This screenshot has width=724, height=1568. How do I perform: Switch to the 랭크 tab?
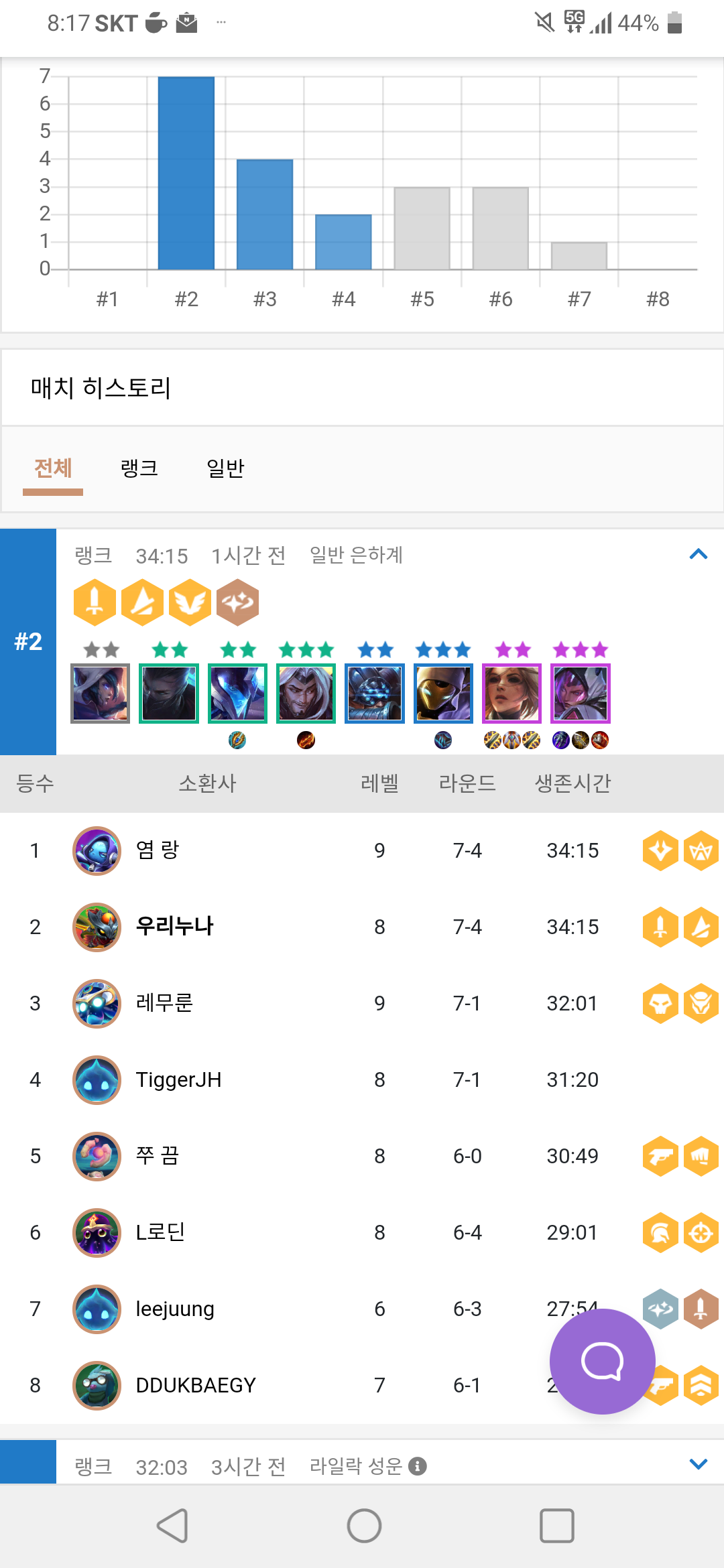(139, 468)
